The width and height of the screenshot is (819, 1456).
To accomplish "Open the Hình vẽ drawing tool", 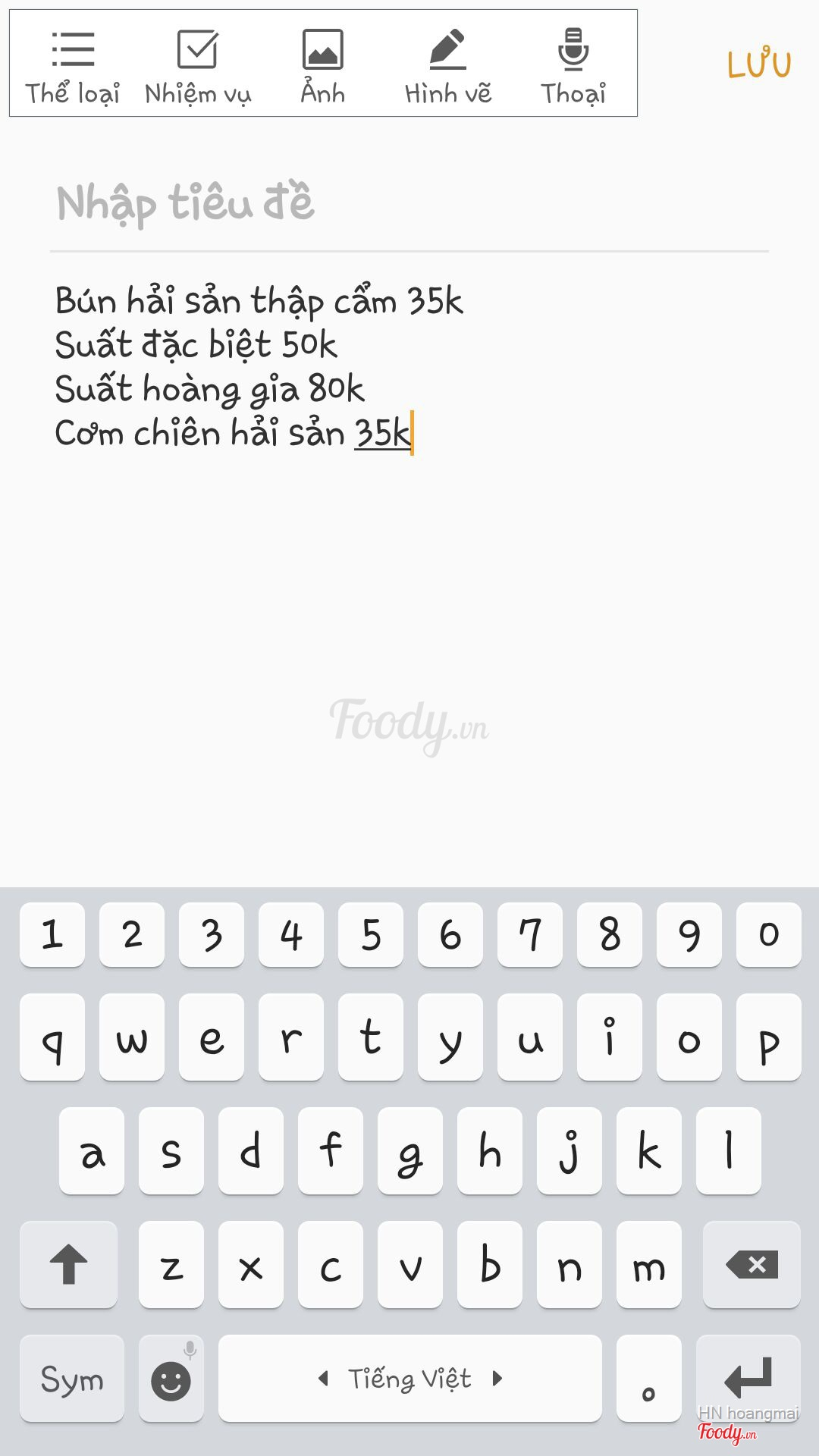I will click(x=448, y=67).
